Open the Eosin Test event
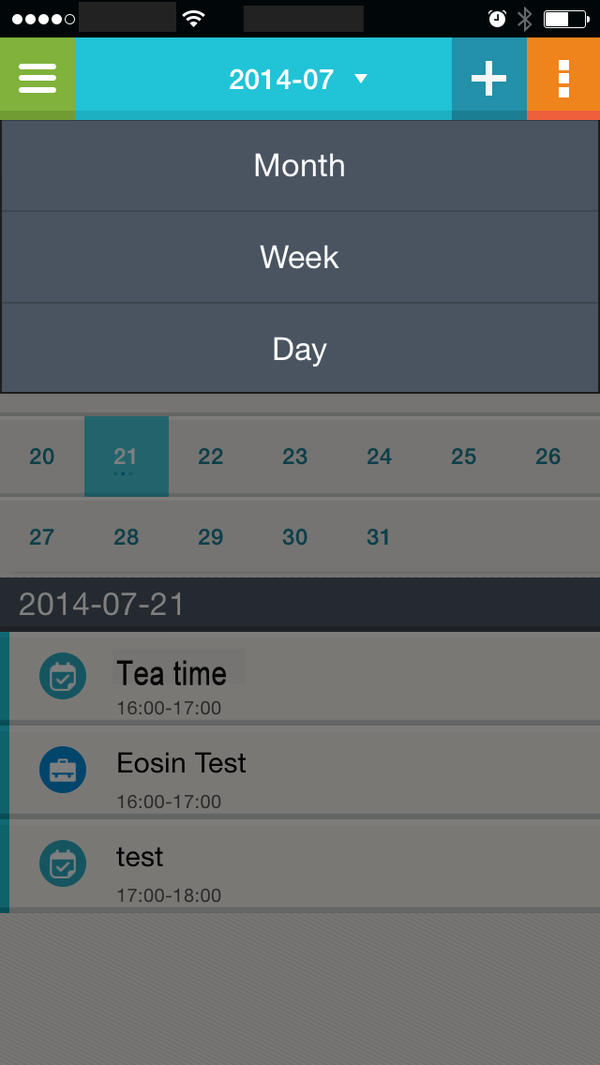The width and height of the screenshot is (600, 1065). (x=300, y=771)
